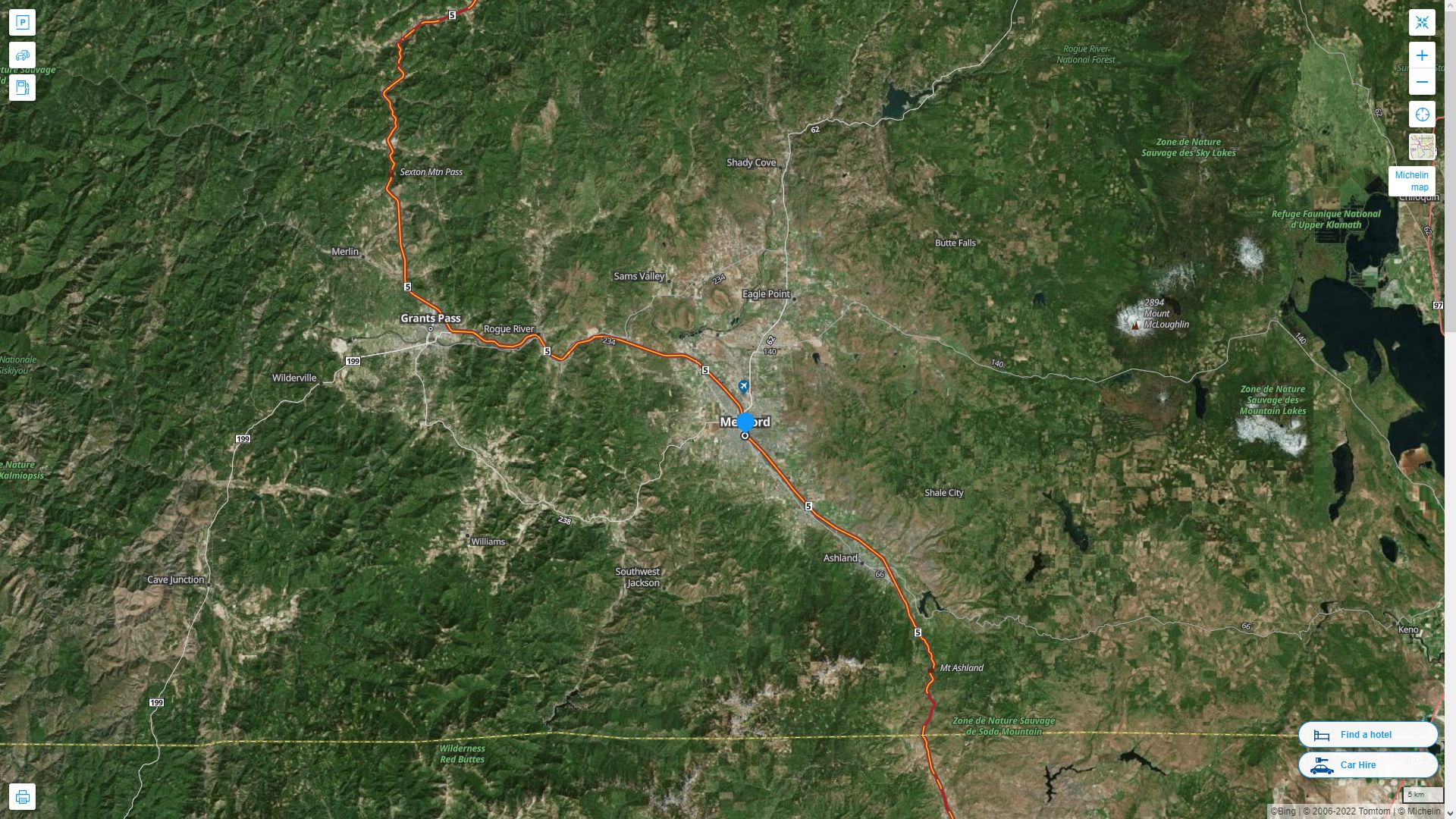Open the Car Hire option
Image resolution: width=1456 pixels, height=819 pixels.
point(1367,764)
